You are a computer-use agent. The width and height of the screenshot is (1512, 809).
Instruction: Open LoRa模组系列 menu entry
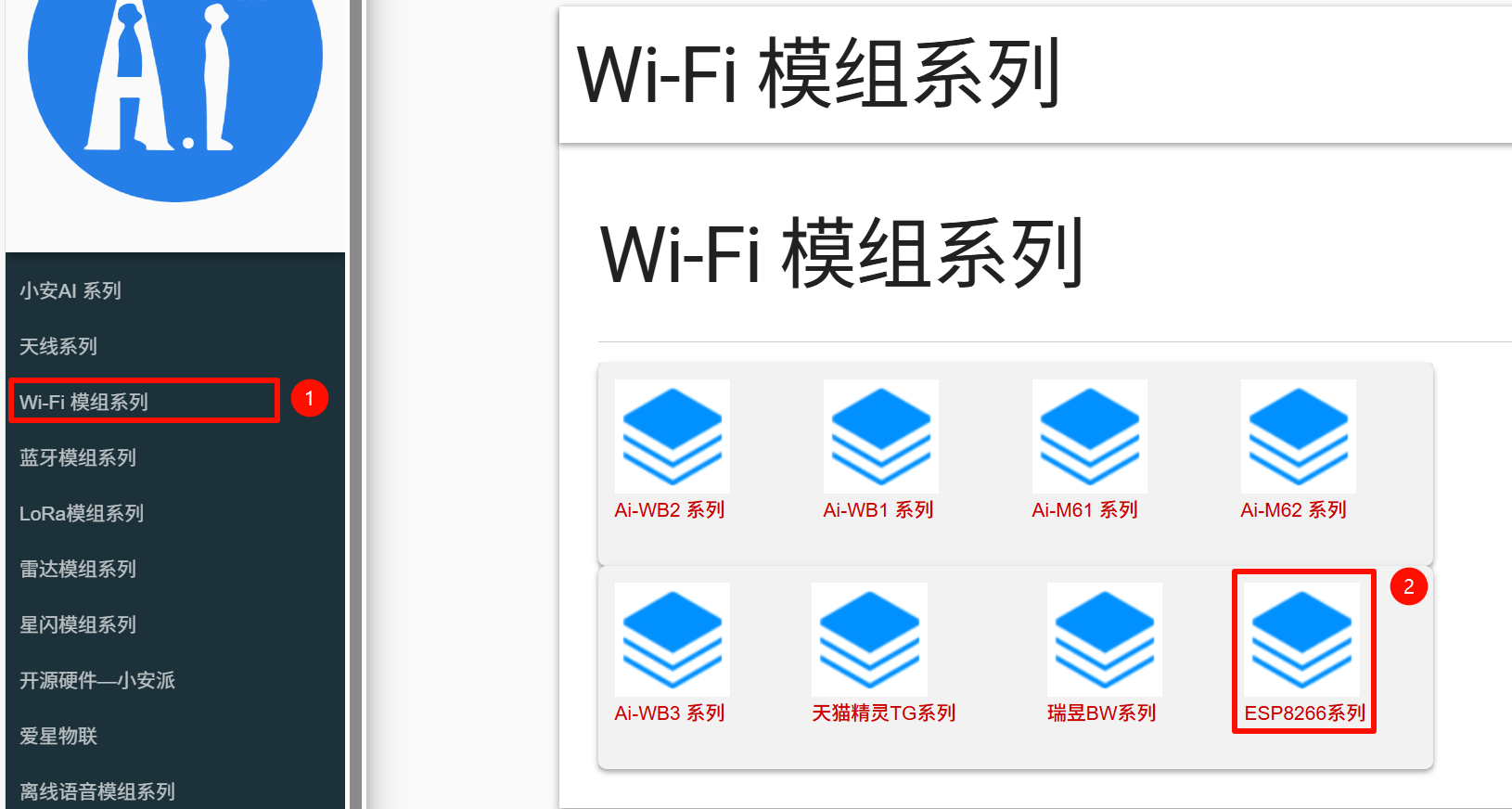point(82,513)
